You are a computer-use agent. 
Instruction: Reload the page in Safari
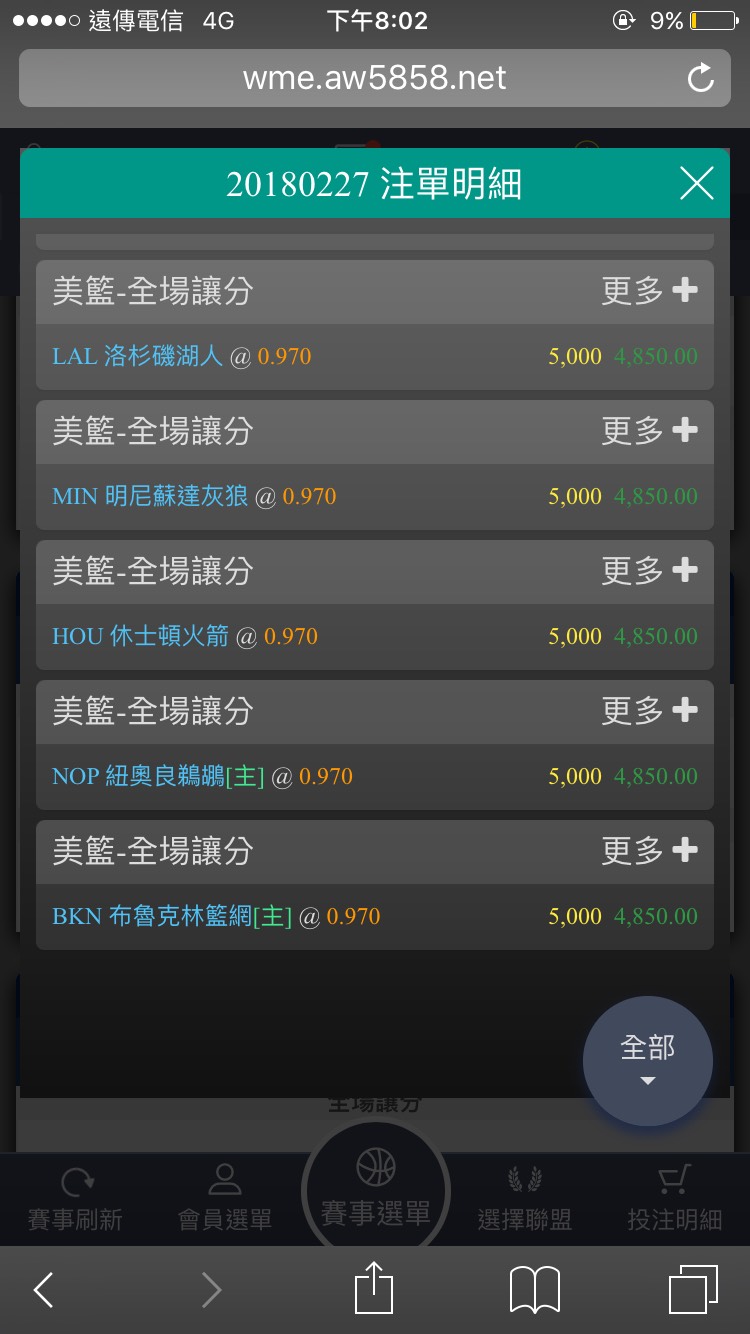[701, 78]
